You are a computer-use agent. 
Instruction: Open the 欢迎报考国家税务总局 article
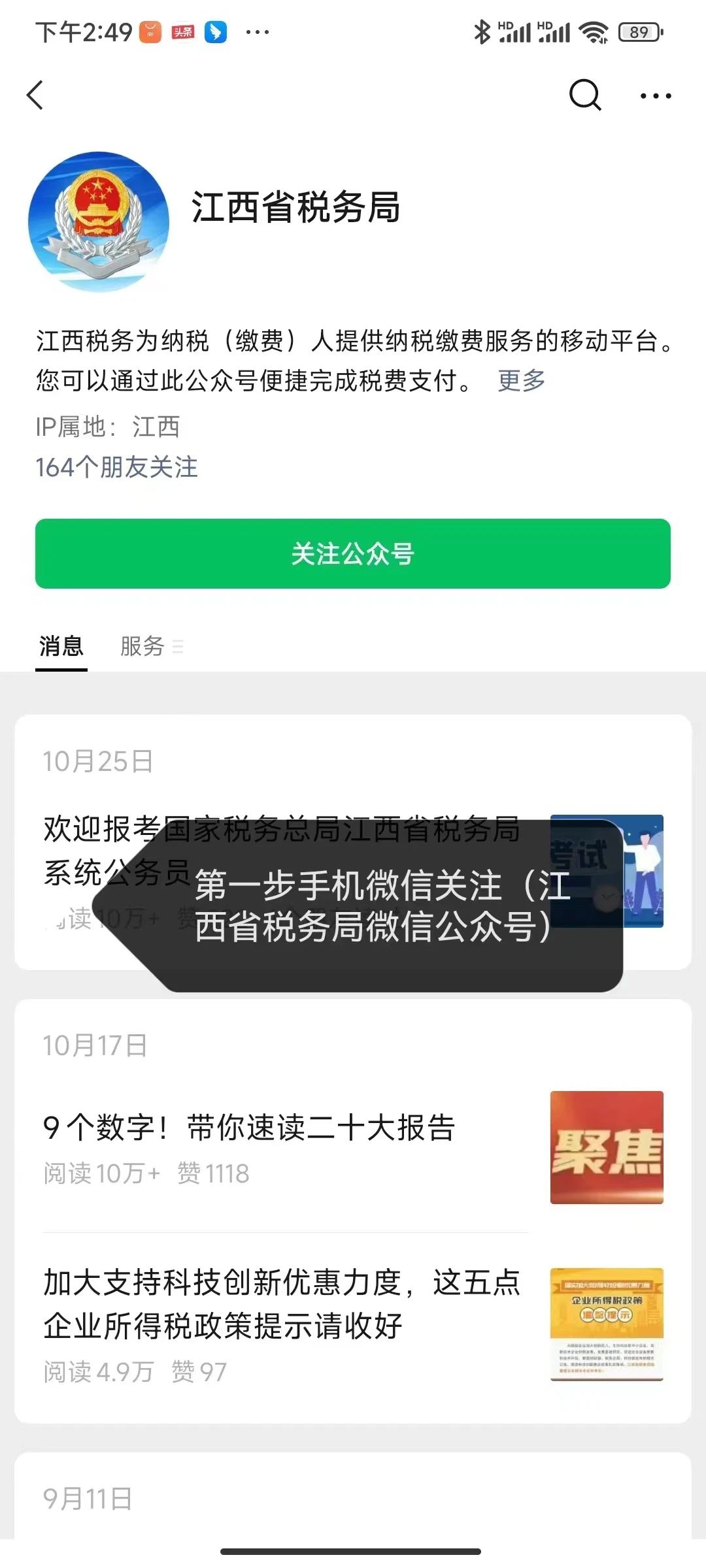pyautogui.click(x=281, y=830)
